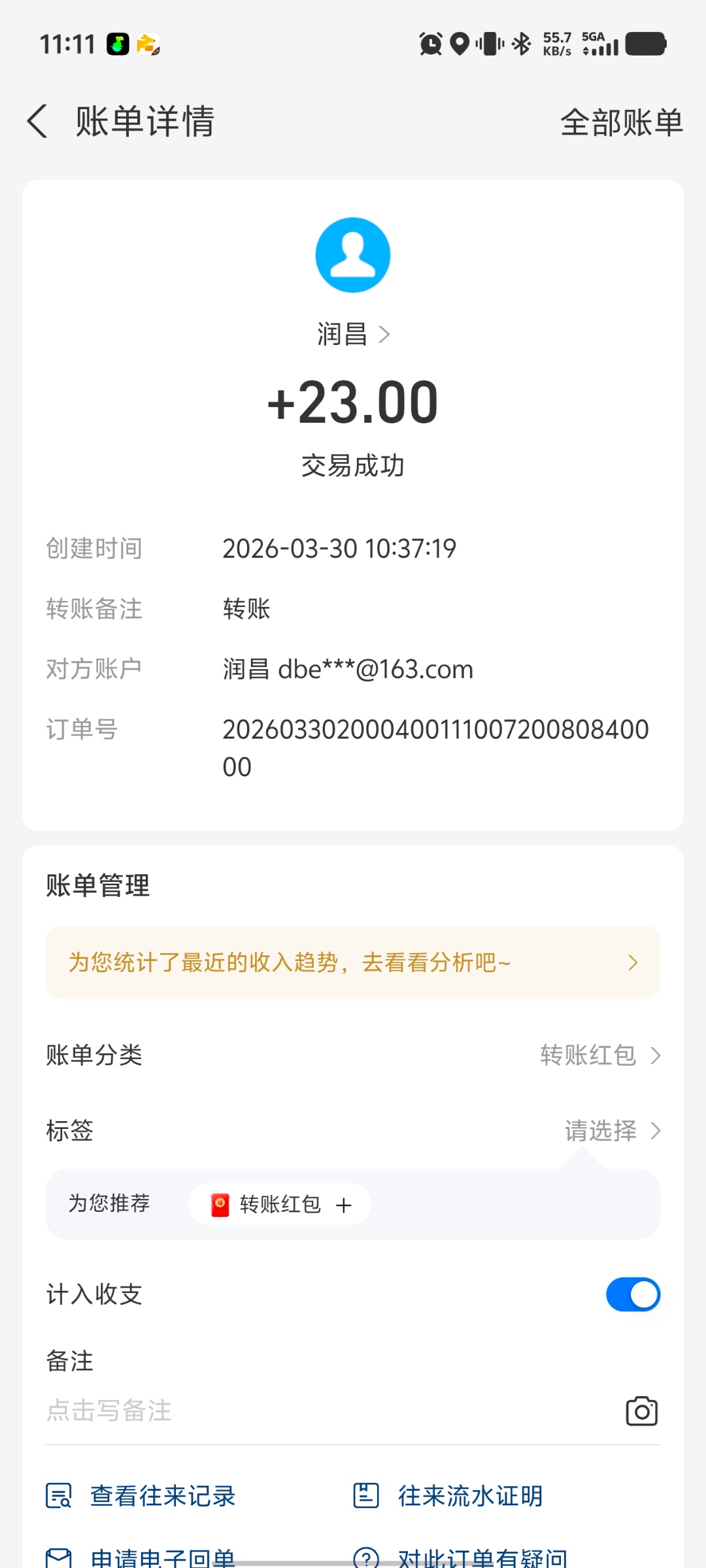706x1568 pixels.
Task: Change 账单分类 from 转账红包
Action: 599,1055
